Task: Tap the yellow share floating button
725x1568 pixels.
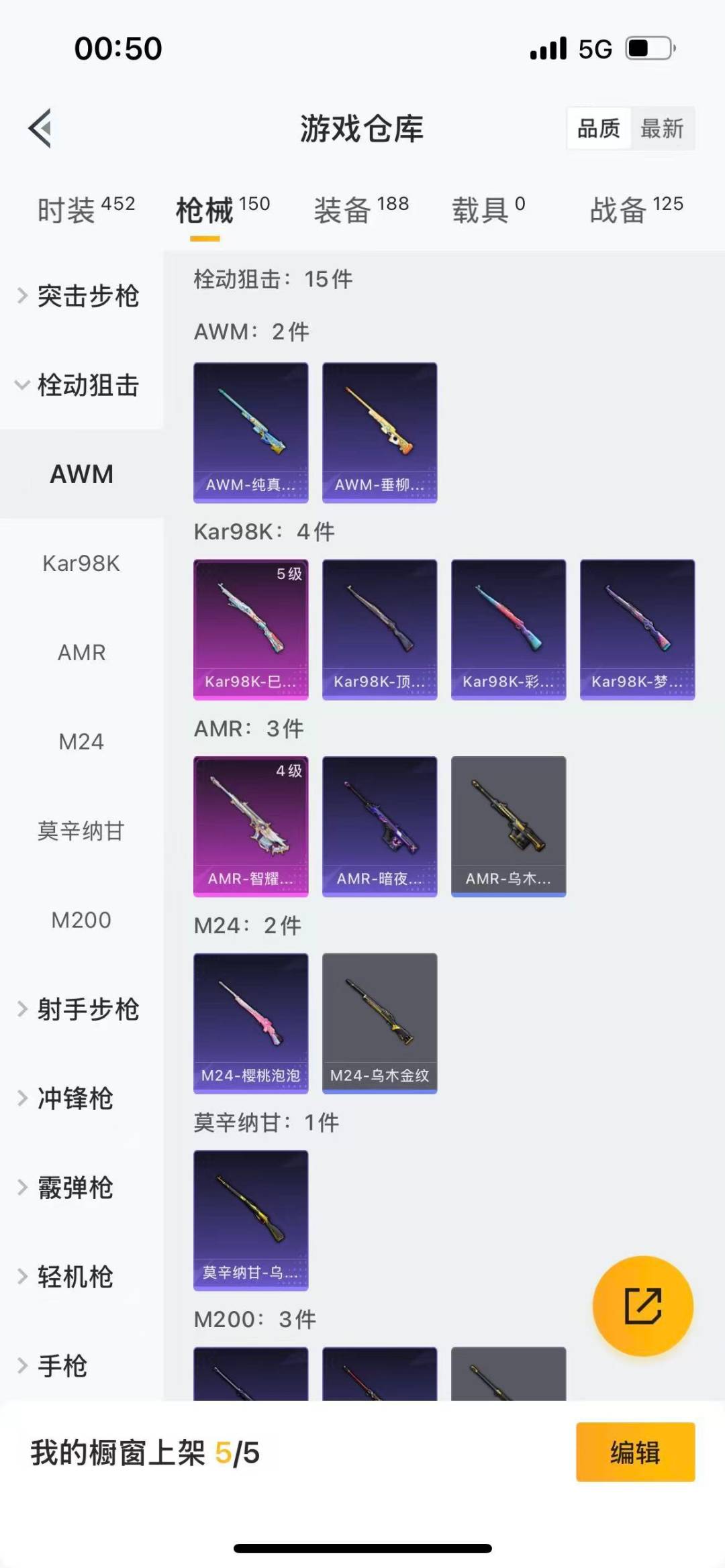Action: pyautogui.click(x=642, y=1306)
